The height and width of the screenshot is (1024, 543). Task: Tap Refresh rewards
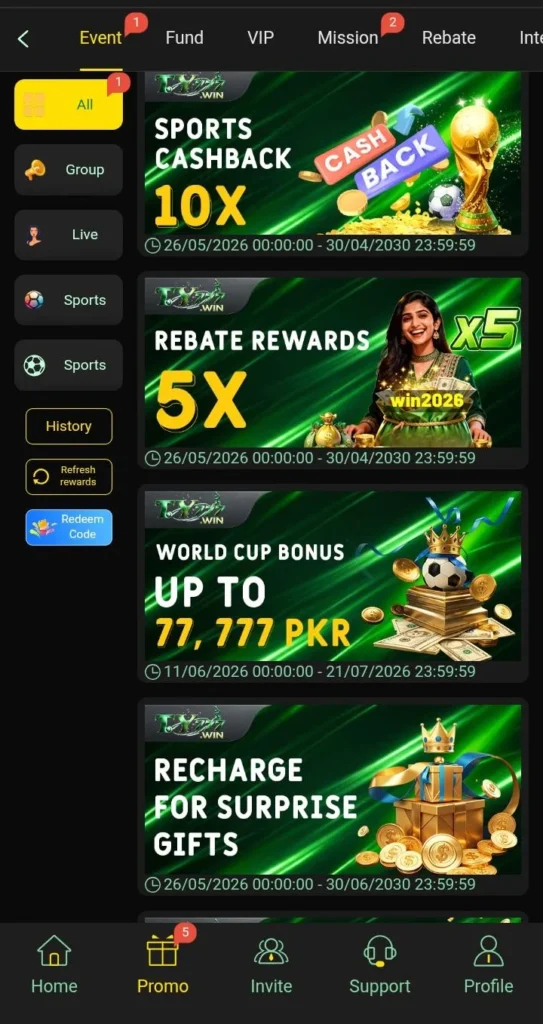click(x=69, y=477)
